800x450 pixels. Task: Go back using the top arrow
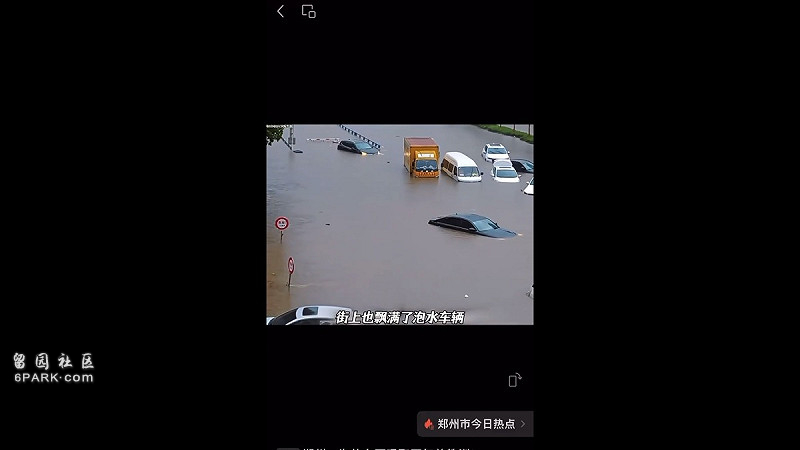coord(280,11)
